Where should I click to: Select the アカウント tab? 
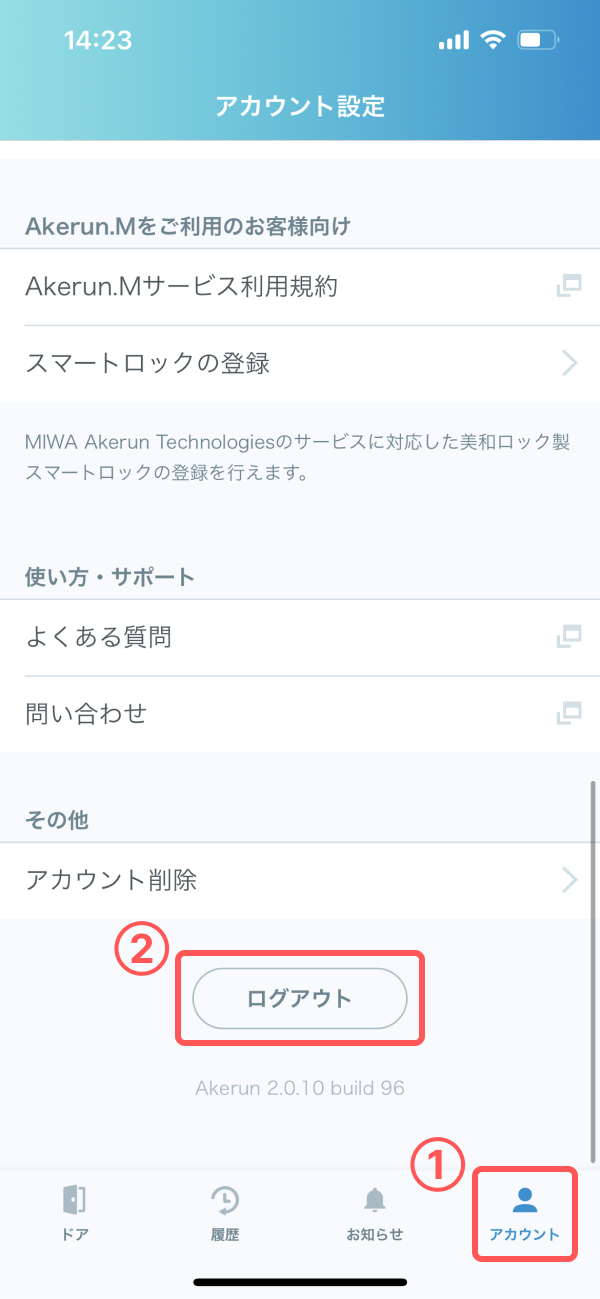tap(525, 1212)
